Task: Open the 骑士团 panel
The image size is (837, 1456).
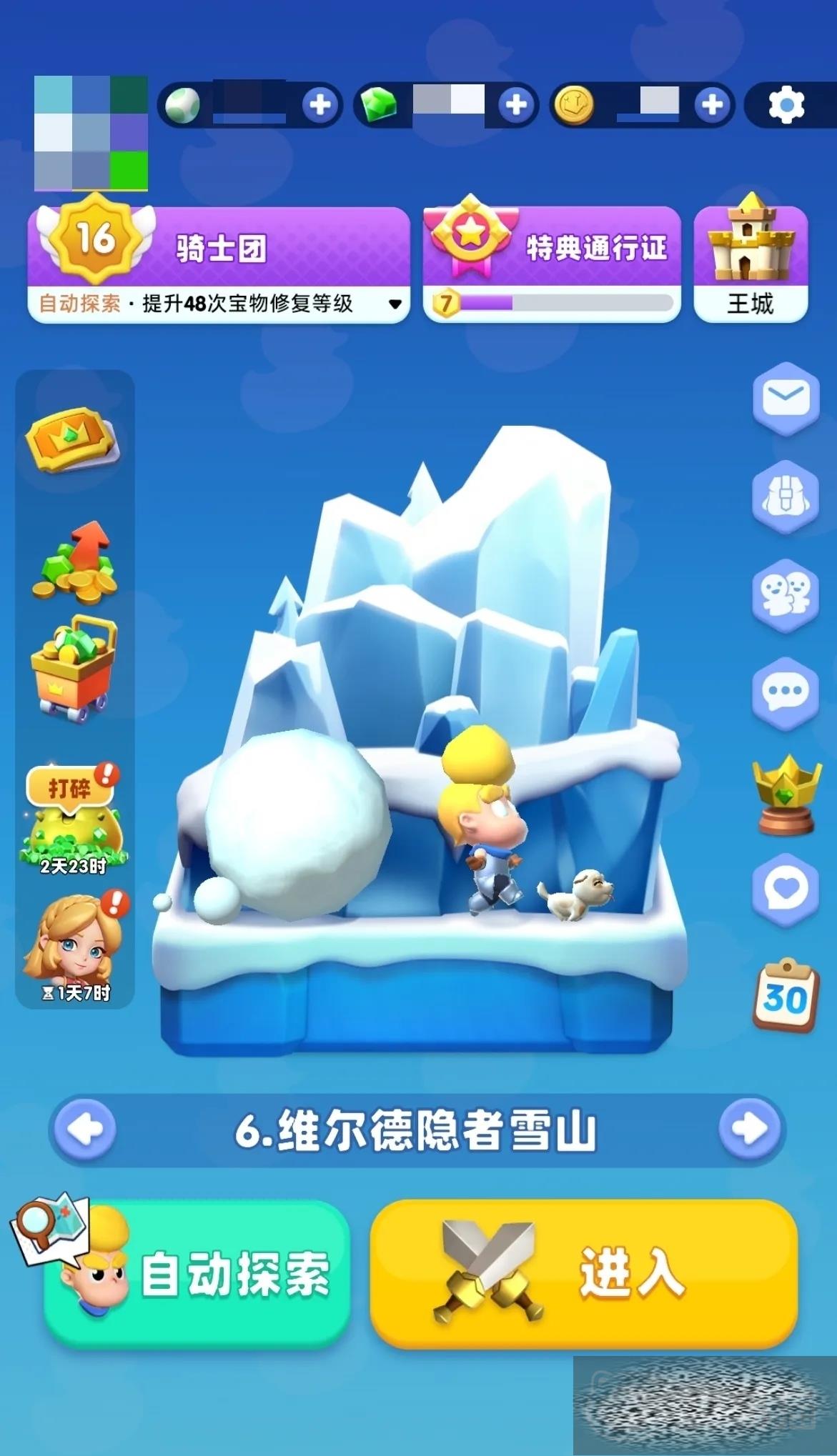Action: tap(219, 247)
